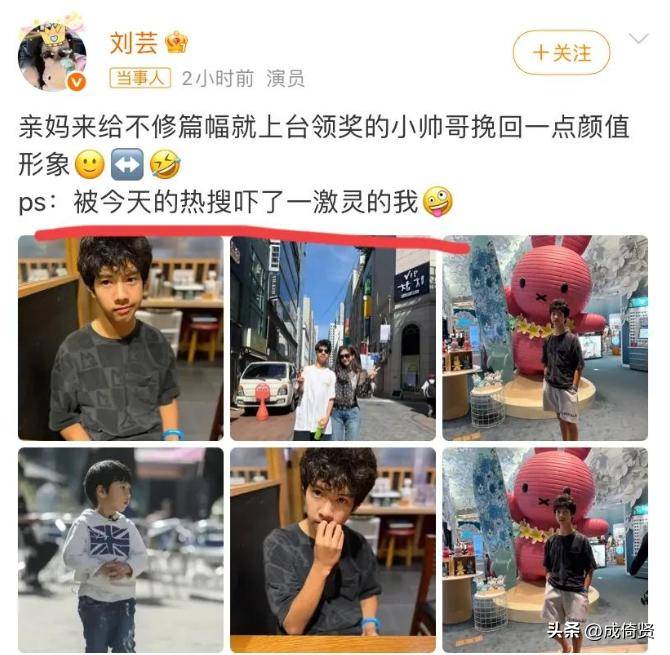Follow 刘芸 with the 关注 button

pyautogui.click(x=560, y=52)
